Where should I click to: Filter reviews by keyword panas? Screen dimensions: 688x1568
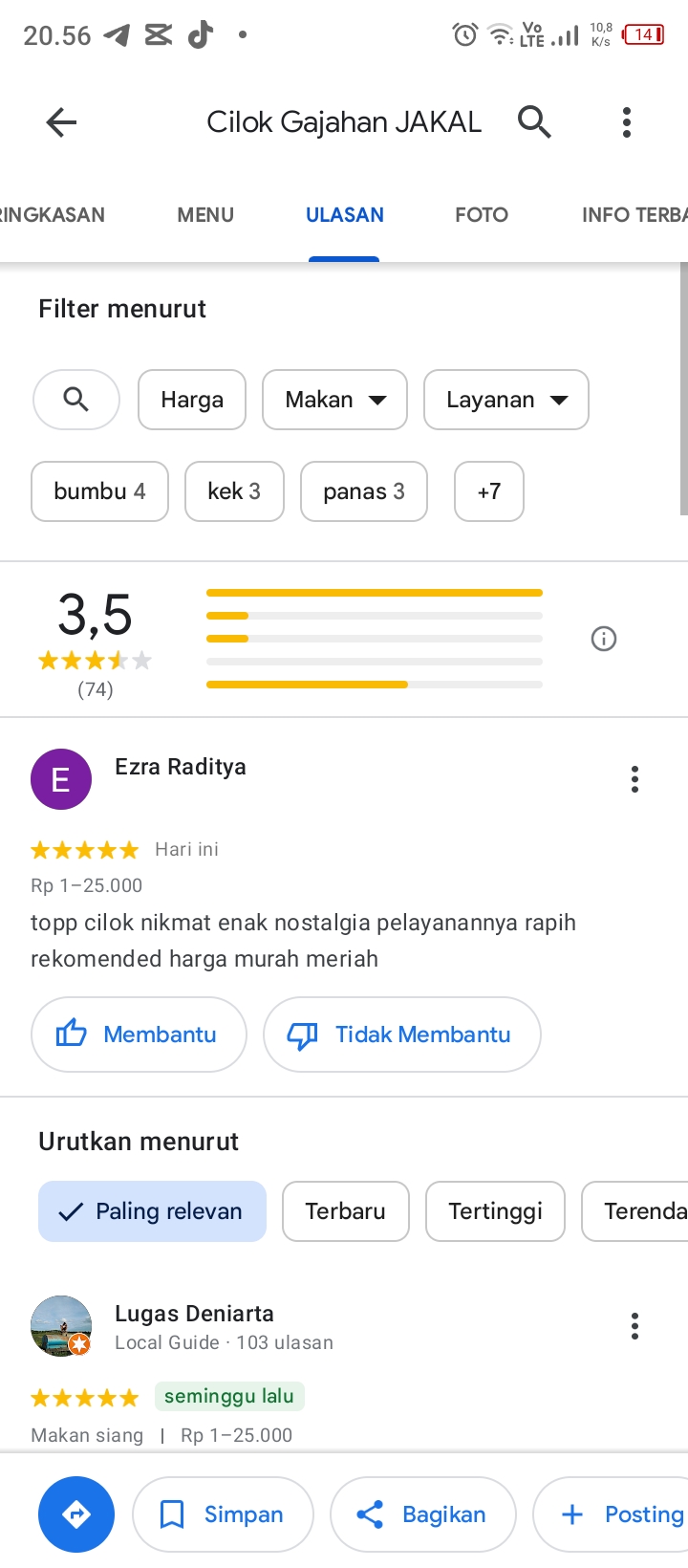click(364, 491)
